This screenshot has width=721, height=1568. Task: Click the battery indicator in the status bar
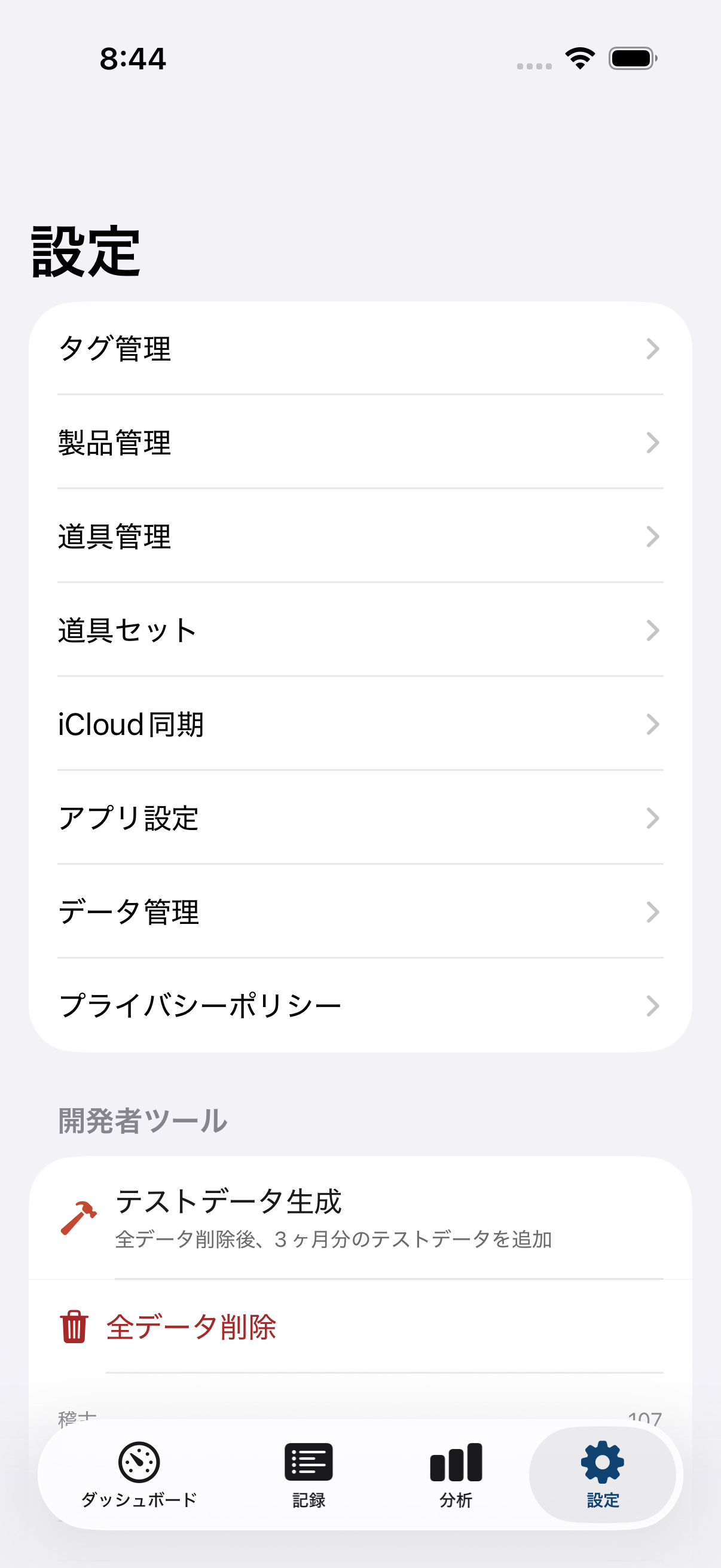pyautogui.click(x=630, y=58)
